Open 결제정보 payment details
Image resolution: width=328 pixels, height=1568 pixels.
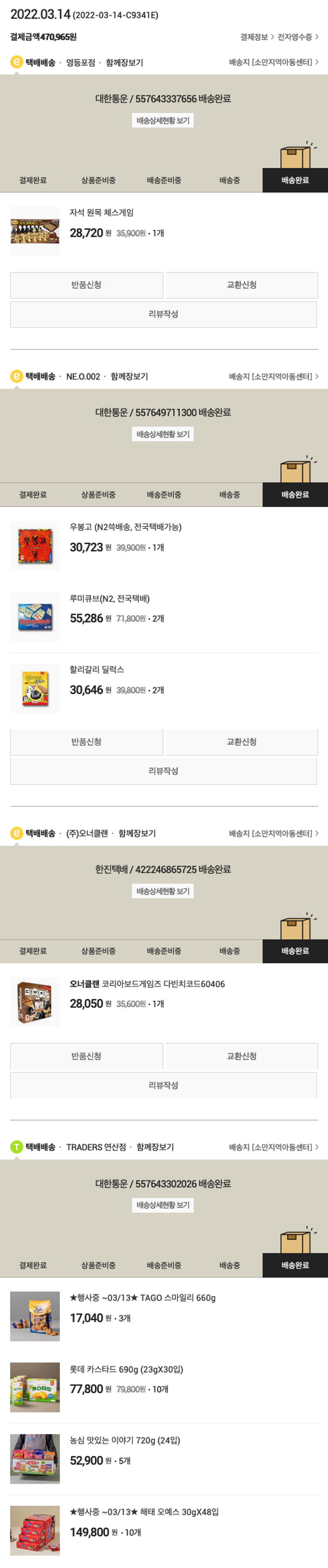(x=256, y=37)
